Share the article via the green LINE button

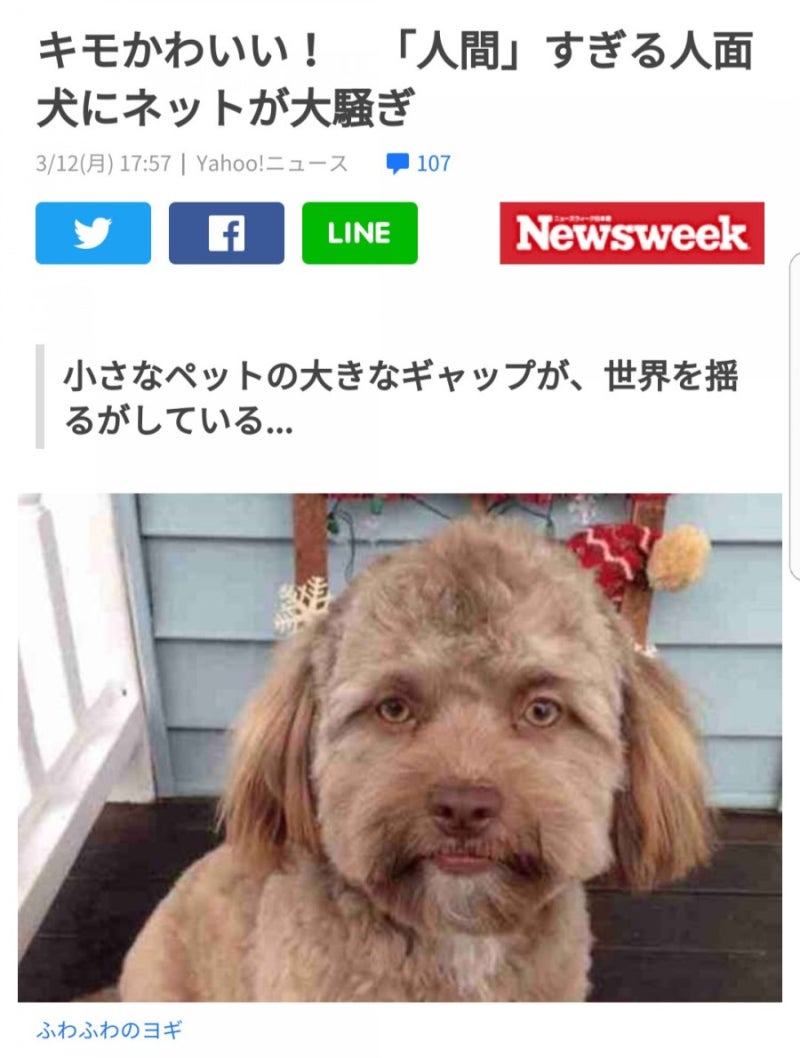pos(360,233)
